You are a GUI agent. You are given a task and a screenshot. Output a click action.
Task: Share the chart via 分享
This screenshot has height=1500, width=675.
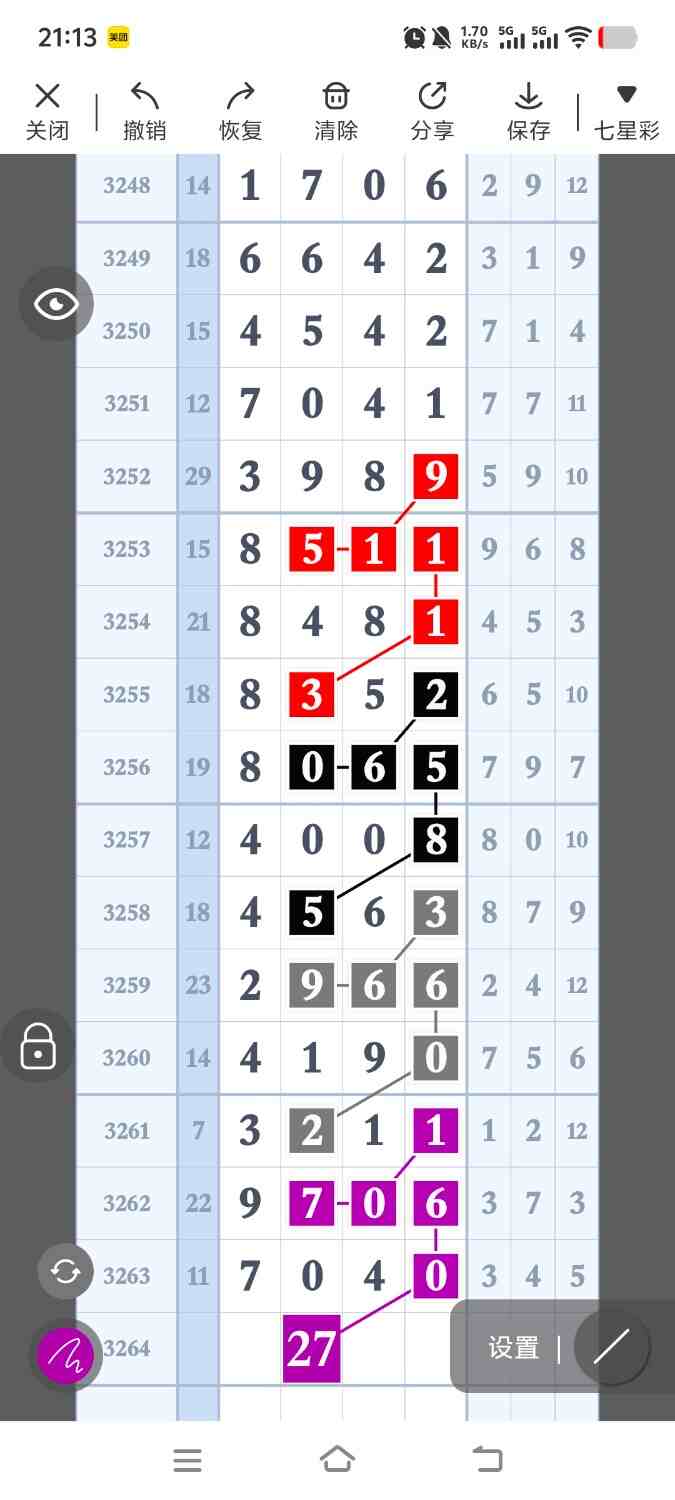pos(432,111)
